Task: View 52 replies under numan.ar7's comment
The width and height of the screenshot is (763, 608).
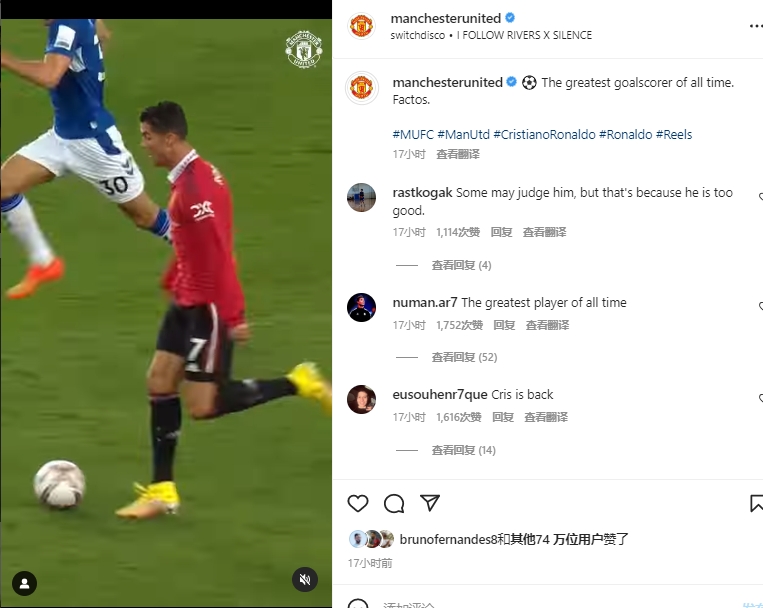Action: click(464, 357)
